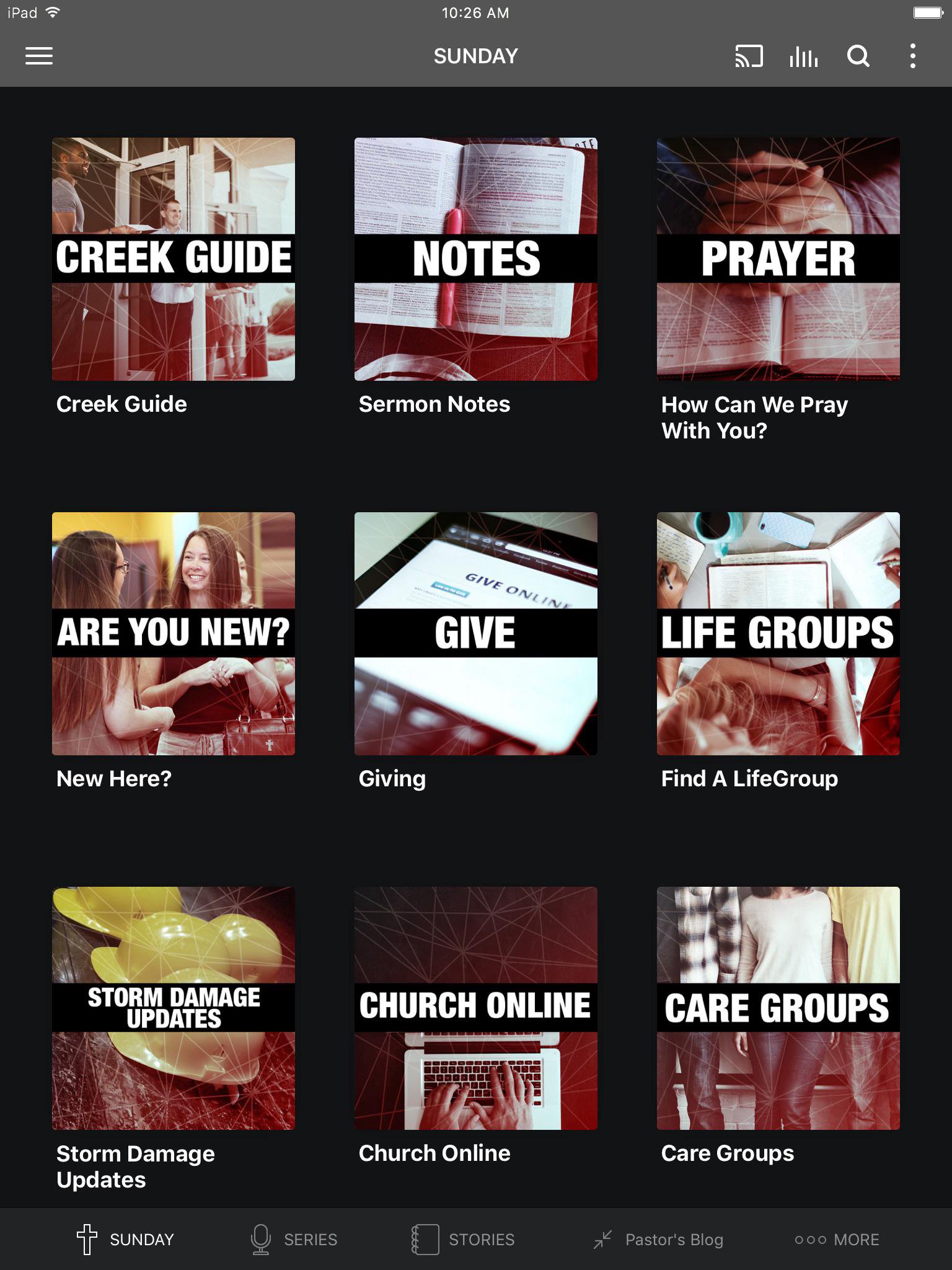Open Find A LifeGroup tile
The width and height of the screenshot is (952, 1270).
778,634
